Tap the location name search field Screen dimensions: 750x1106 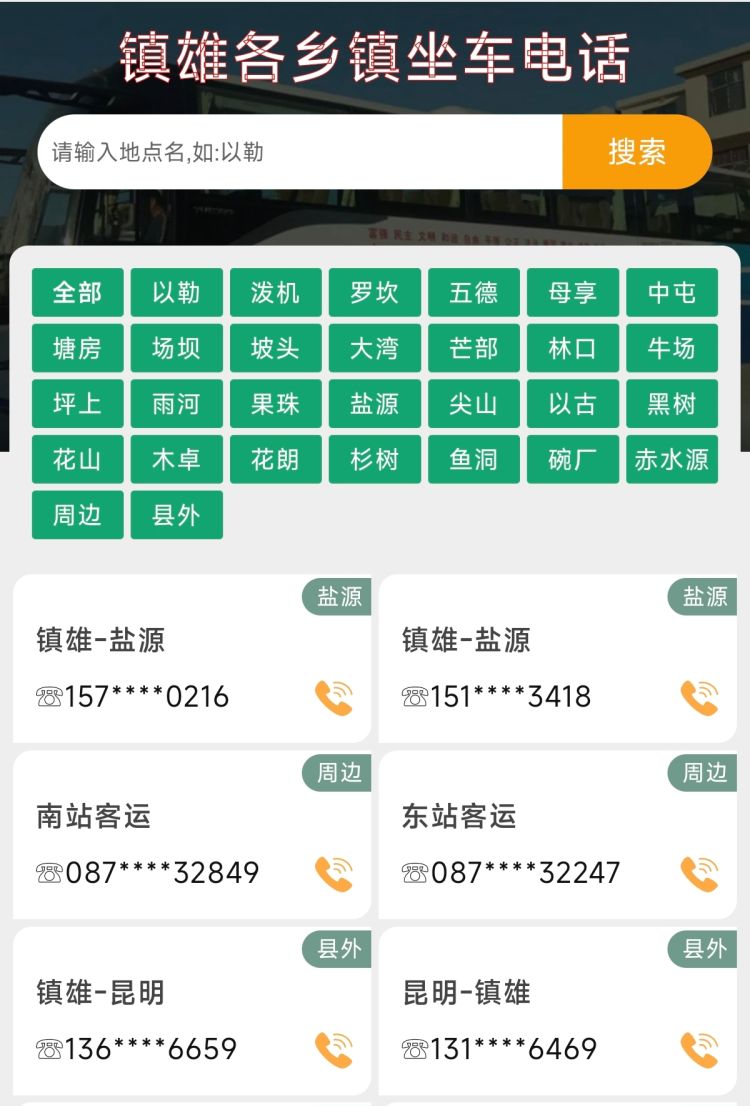(x=300, y=152)
